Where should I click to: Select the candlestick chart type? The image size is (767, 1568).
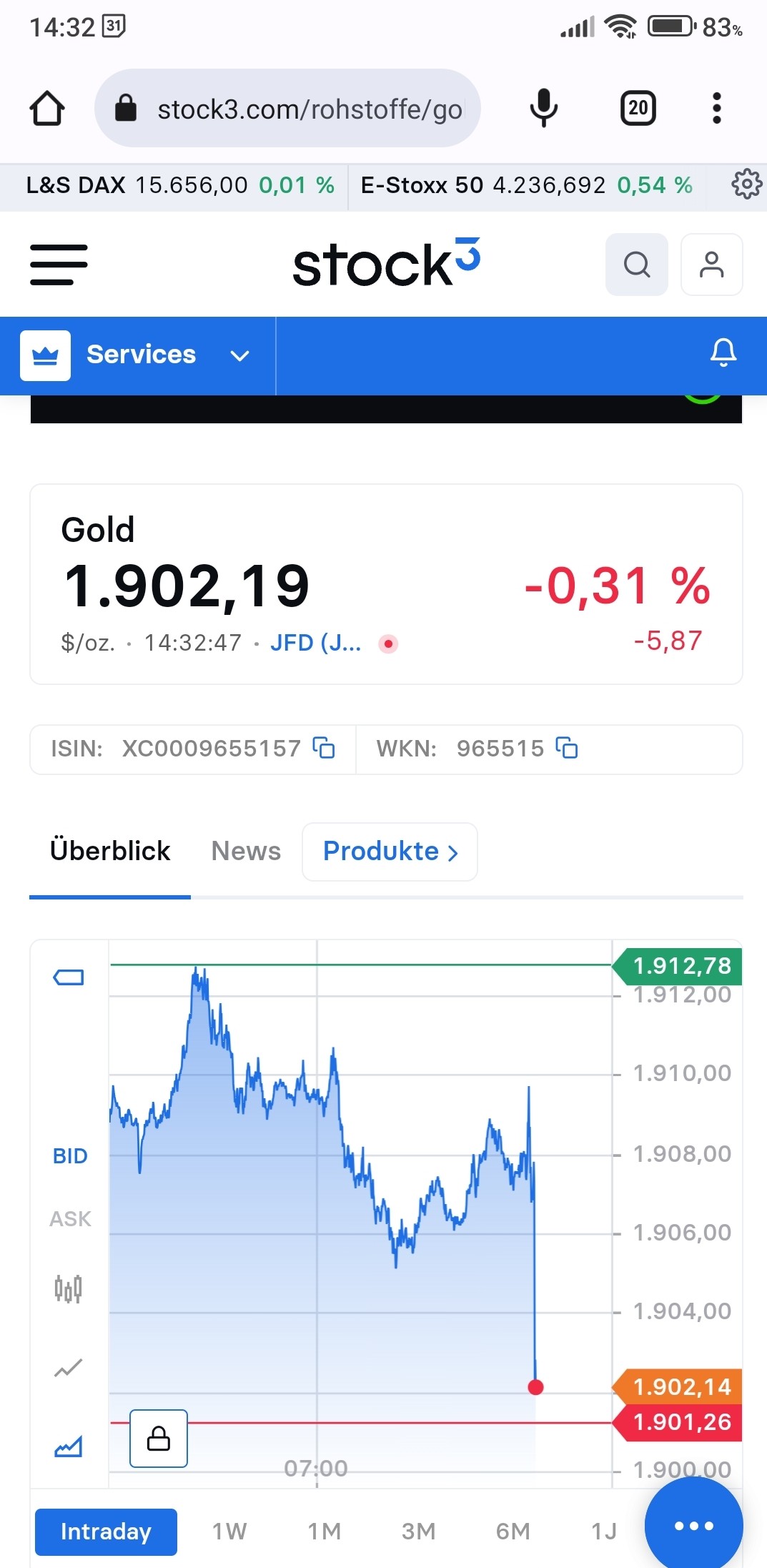[x=67, y=1289]
